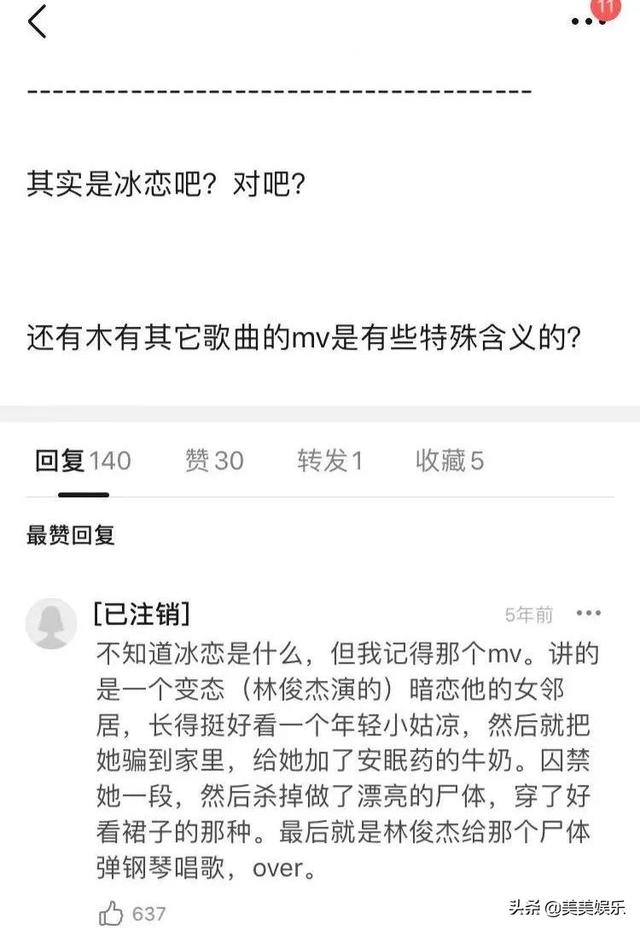
Task: Go back using the top-left arrow
Action: 38,22
